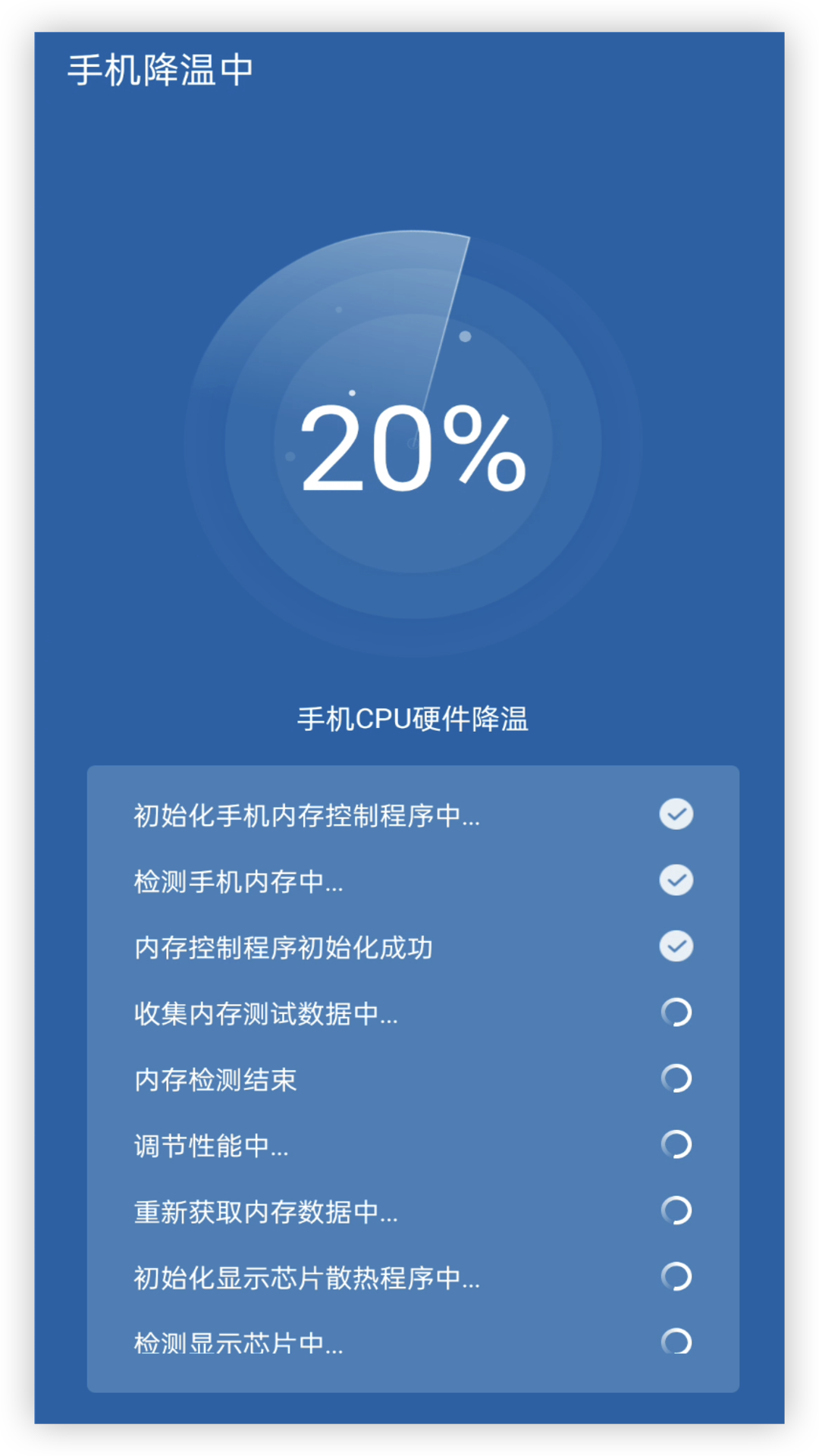Toggle completion status of 内存控制程序初始化成功
The height and width of the screenshot is (1456, 819).
[x=676, y=946]
